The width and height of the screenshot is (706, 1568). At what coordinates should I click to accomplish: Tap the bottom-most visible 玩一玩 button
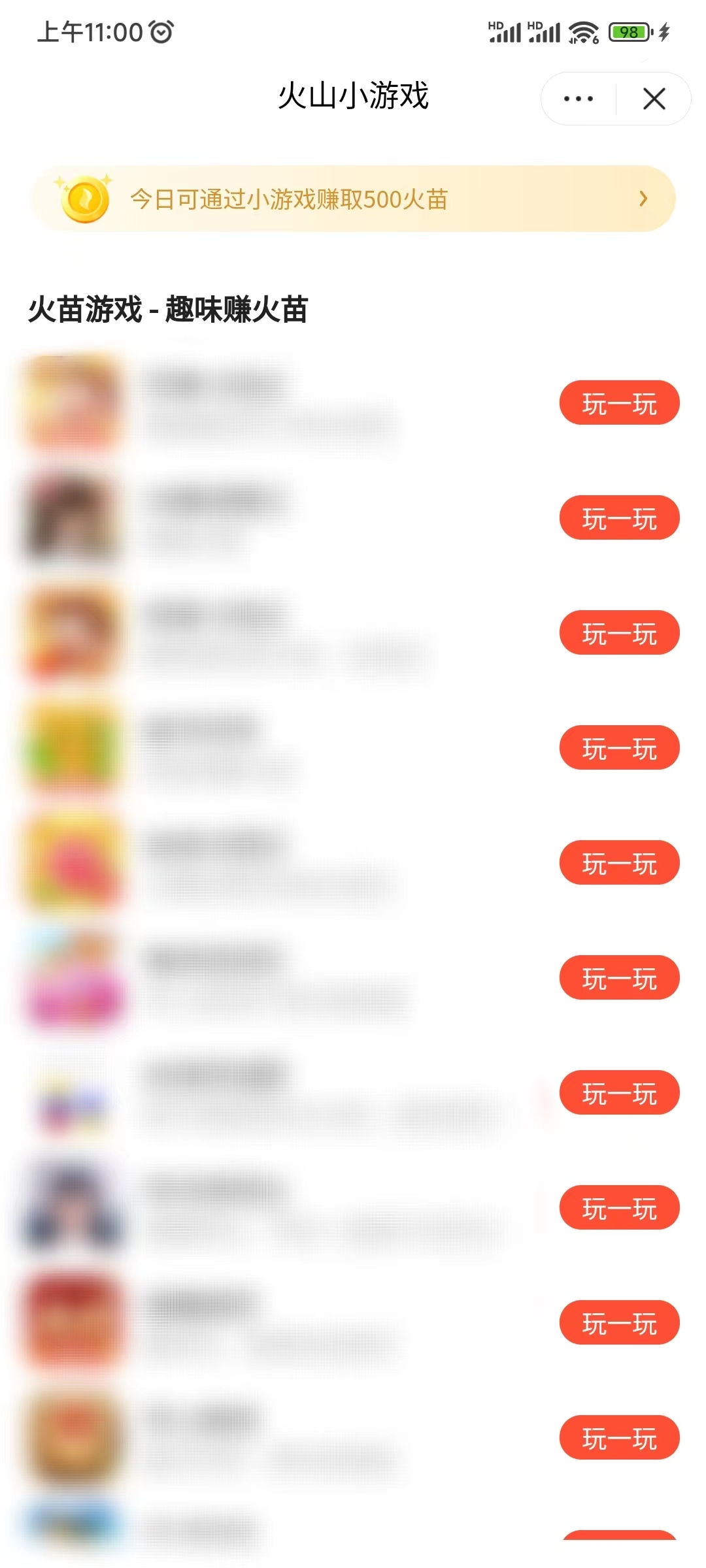(619, 1437)
